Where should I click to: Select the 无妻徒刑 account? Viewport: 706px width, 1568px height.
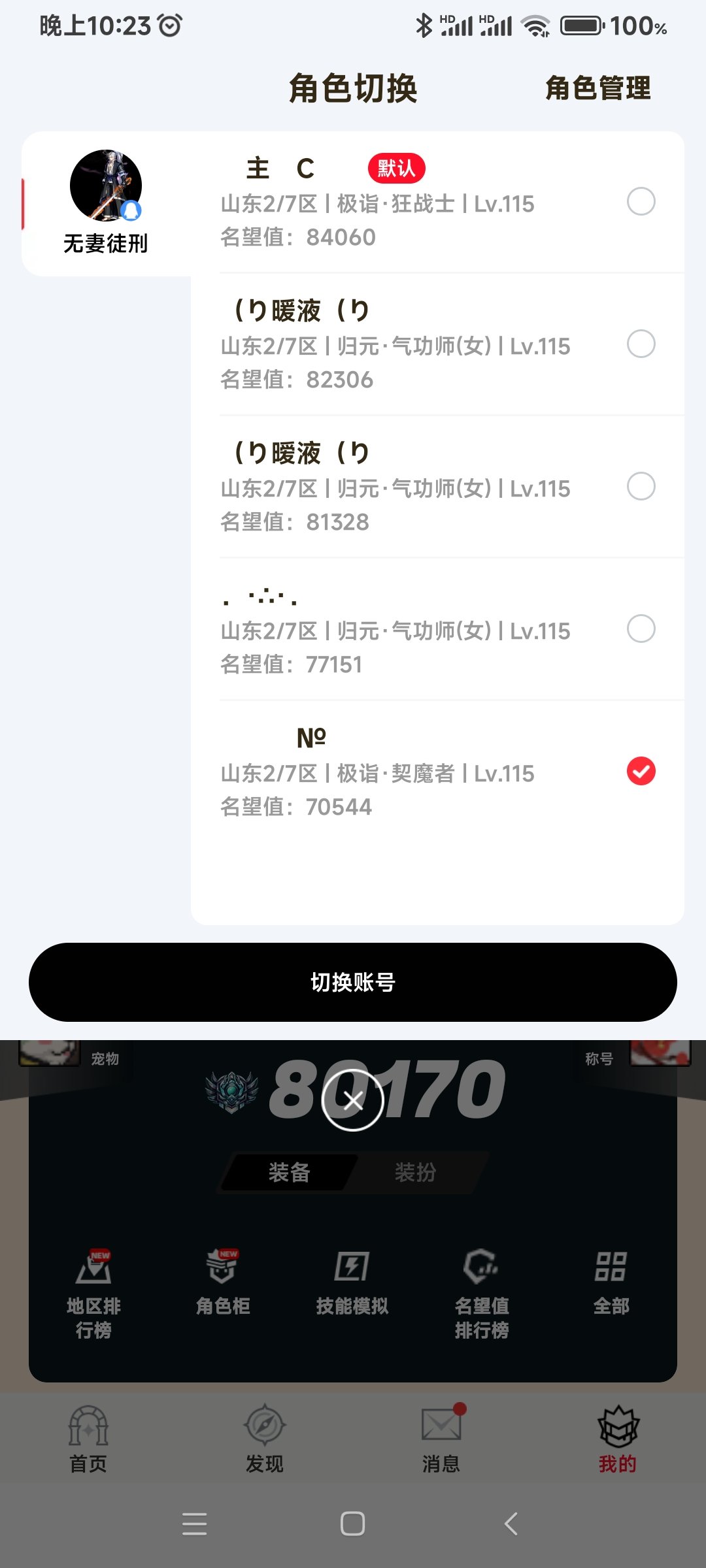(x=106, y=203)
